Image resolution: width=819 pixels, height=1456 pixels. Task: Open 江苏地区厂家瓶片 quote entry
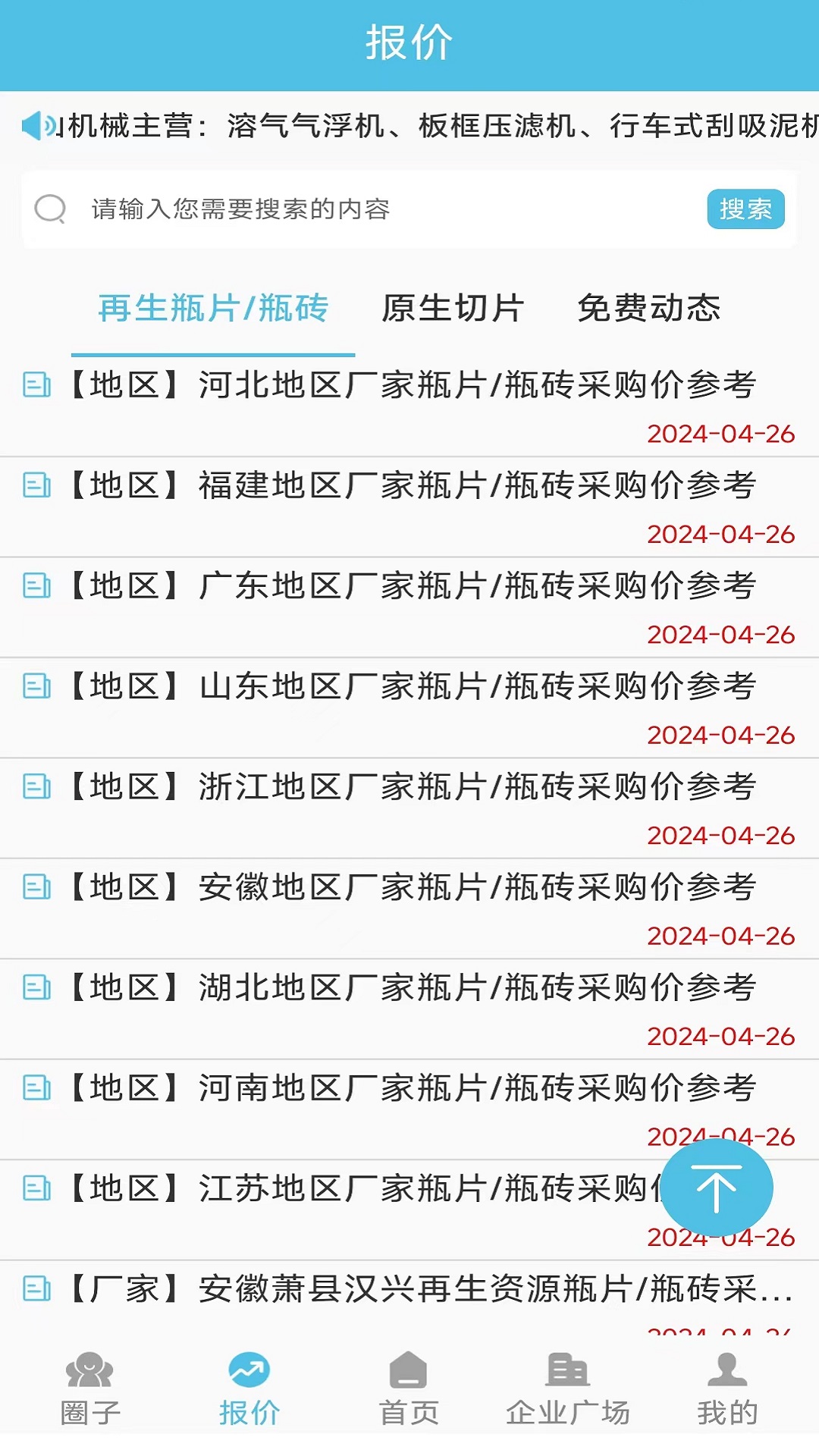pyautogui.click(x=341, y=1188)
